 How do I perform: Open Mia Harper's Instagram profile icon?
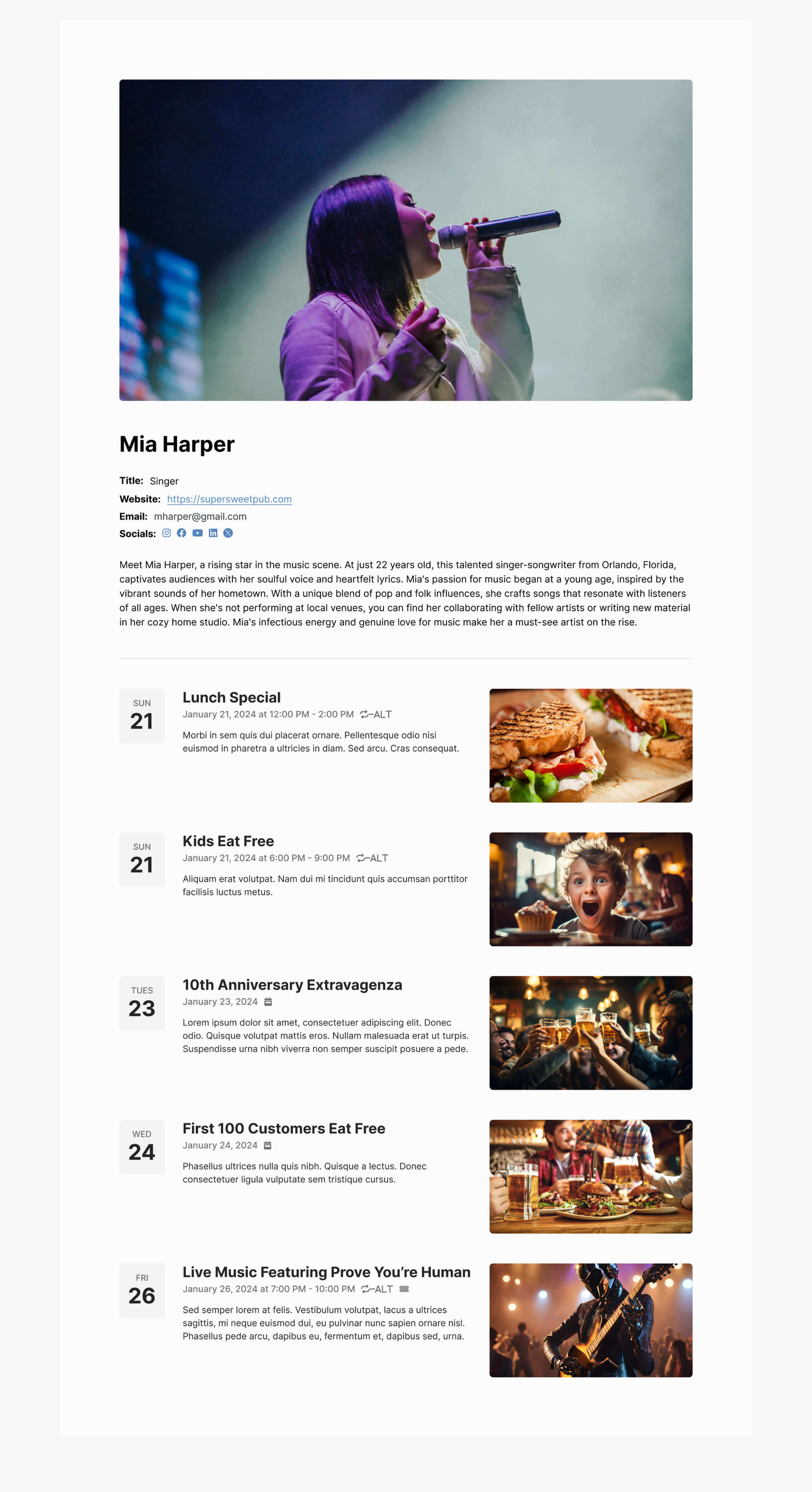(167, 533)
